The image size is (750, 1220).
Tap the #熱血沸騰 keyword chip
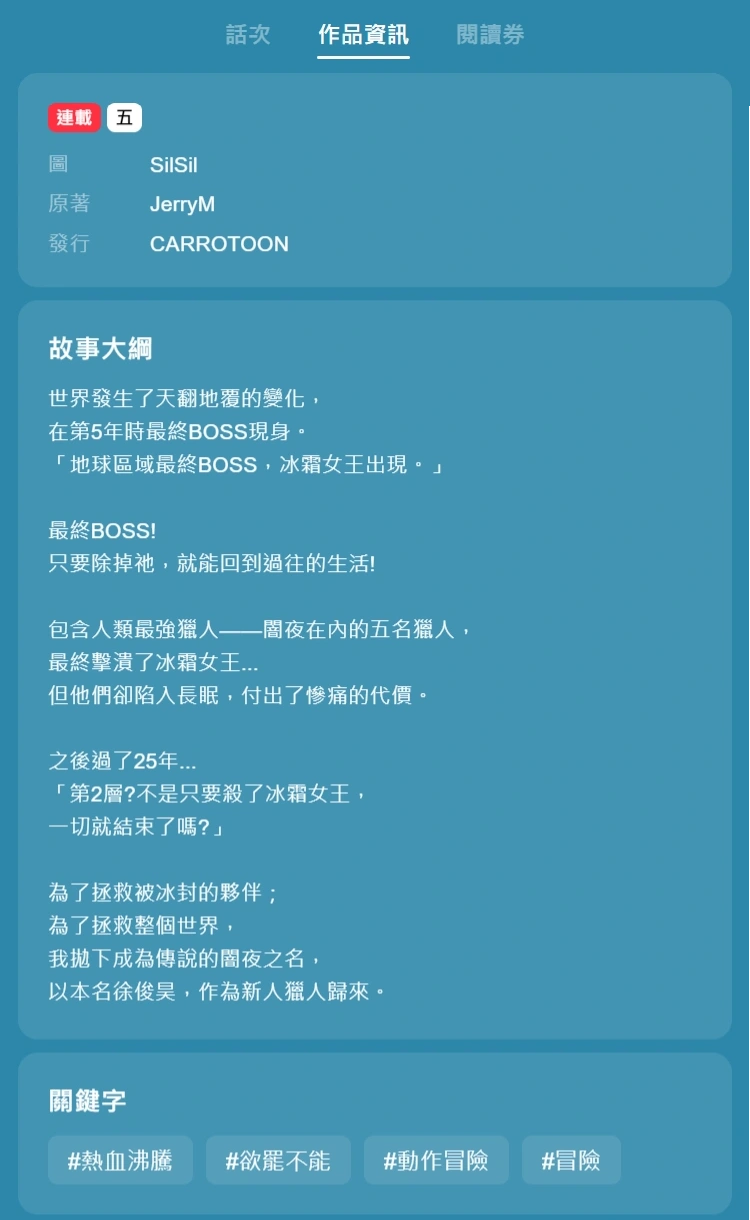point(120,1160)
